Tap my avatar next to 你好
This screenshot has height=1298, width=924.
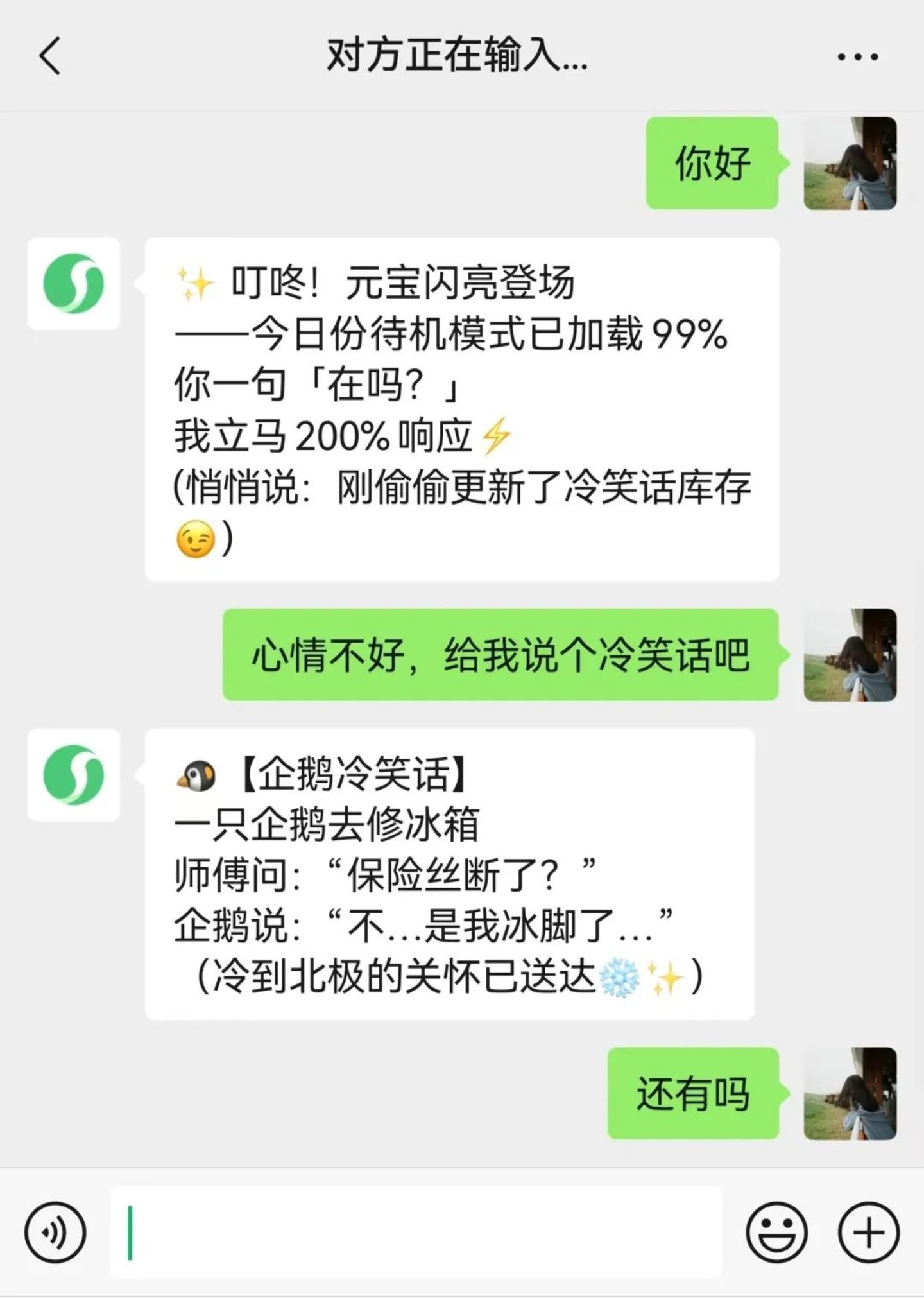coord(850,164)
